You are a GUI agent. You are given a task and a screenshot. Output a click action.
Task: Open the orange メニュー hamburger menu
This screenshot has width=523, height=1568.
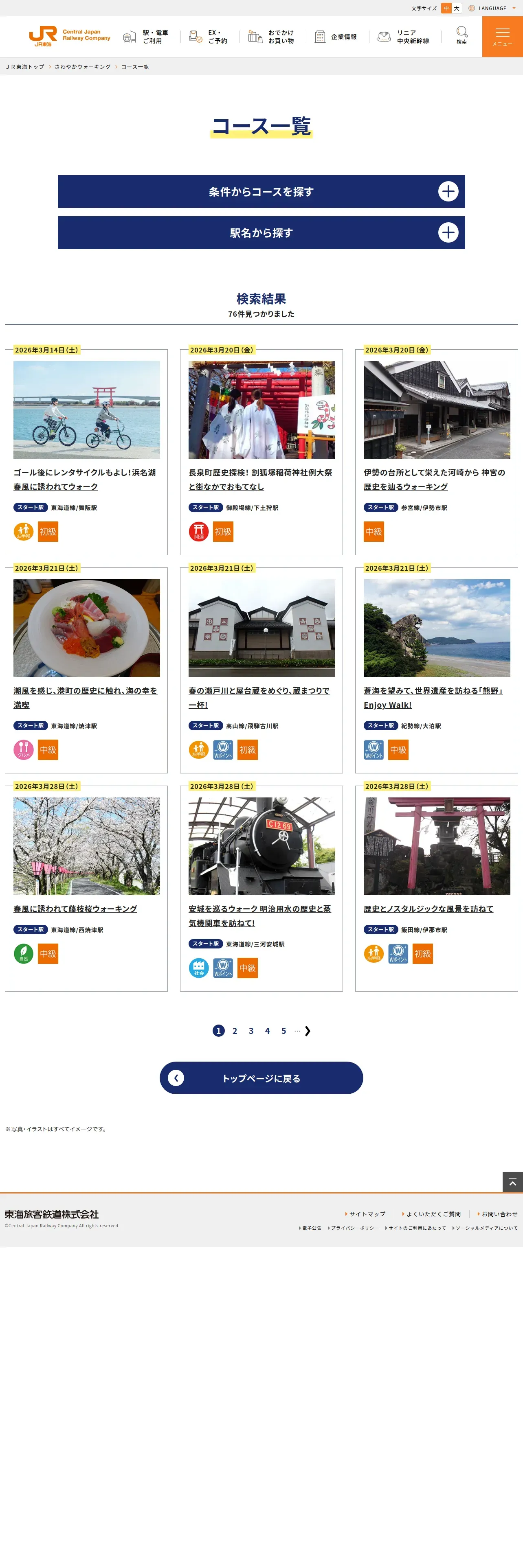click(502, 37)
